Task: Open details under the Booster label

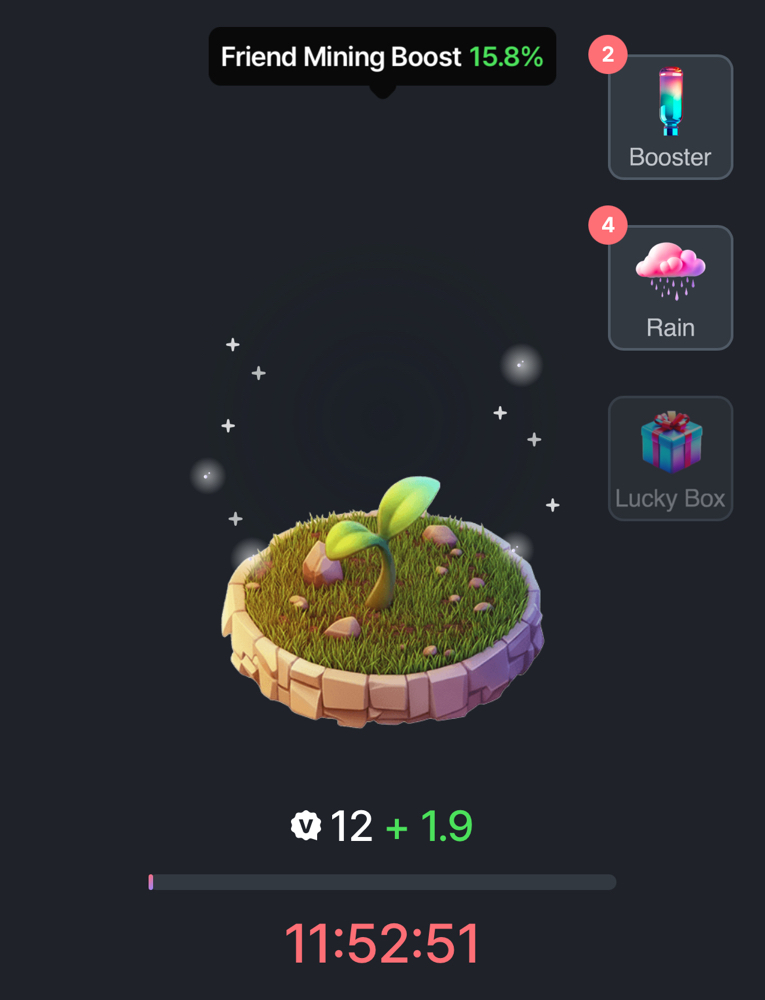Action: point(669,157)
